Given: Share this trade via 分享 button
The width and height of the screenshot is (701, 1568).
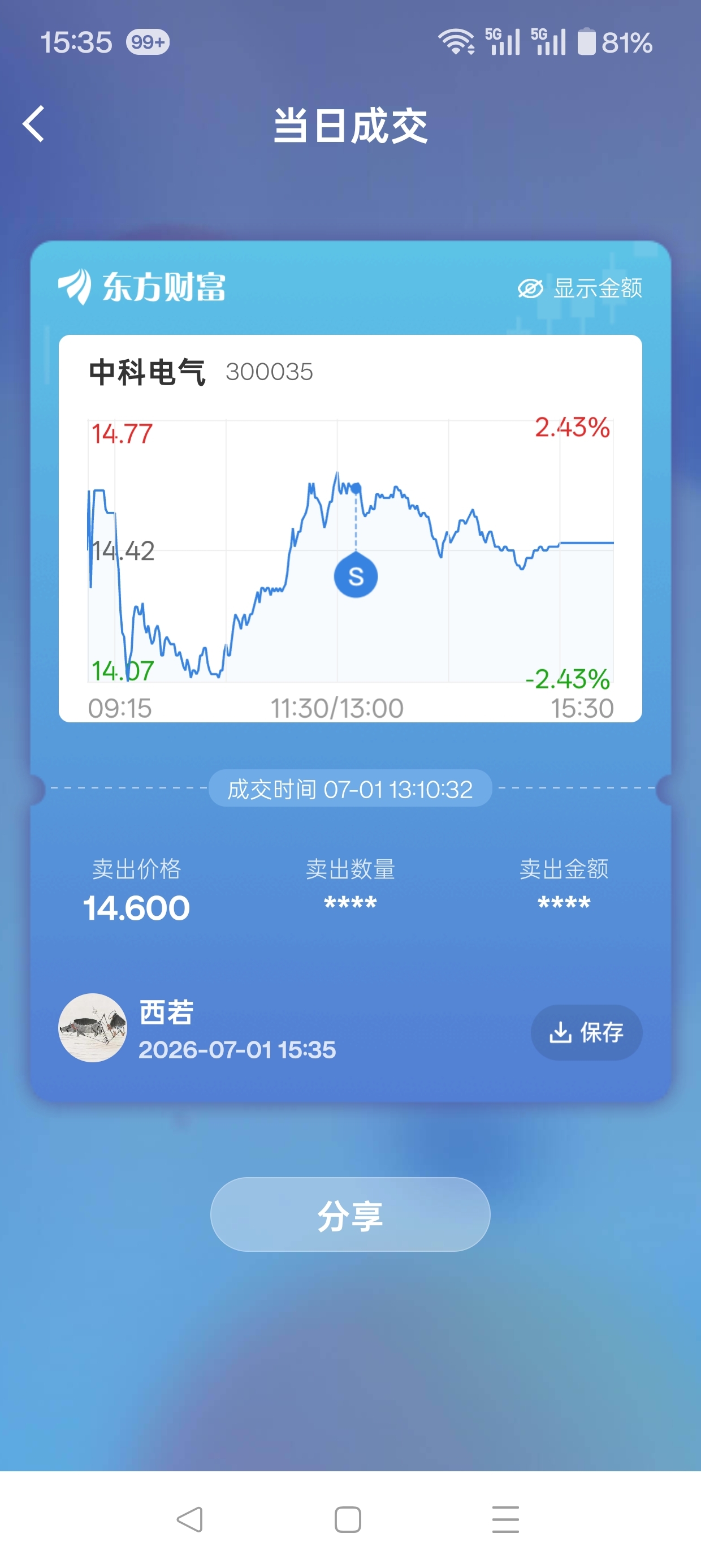Looking at the screenshot, I should (350, 1215).
